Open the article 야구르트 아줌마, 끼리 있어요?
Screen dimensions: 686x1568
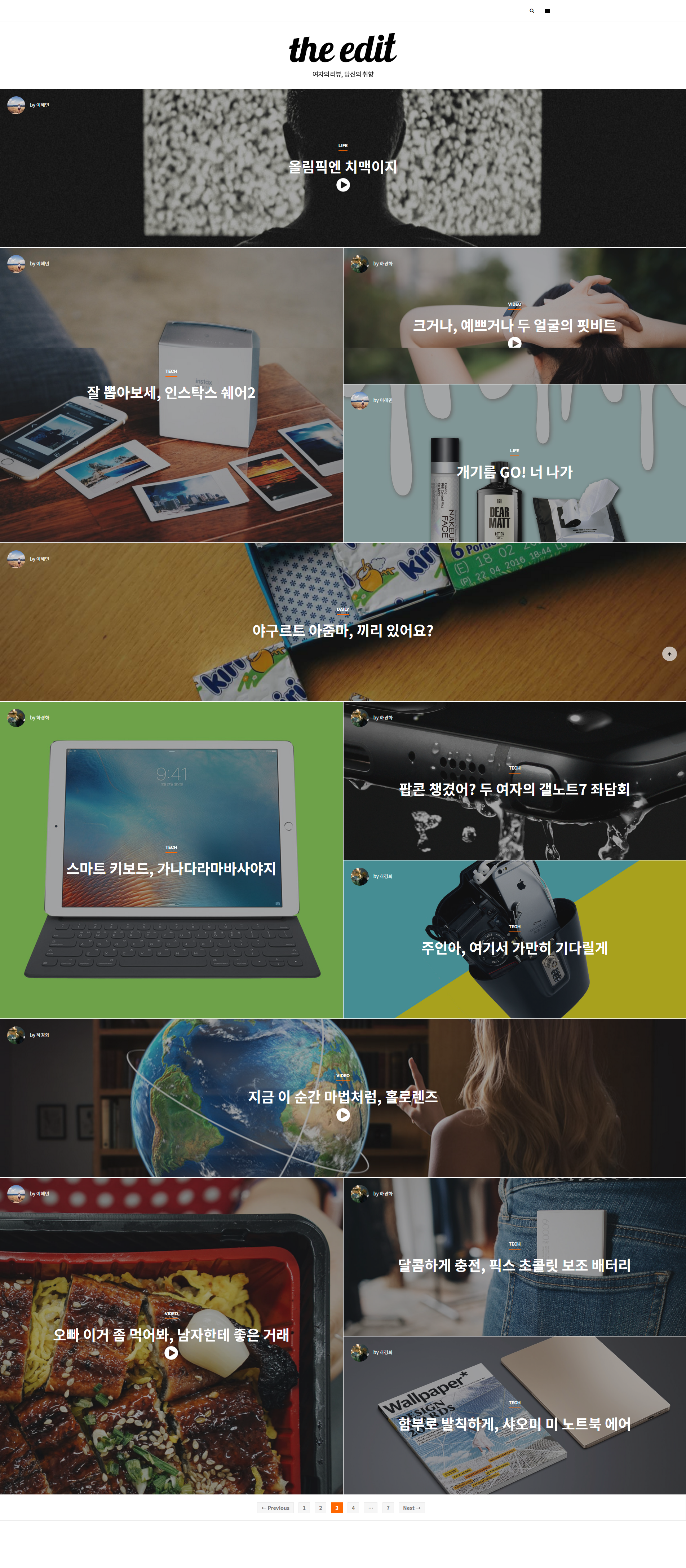[x=343, y=631]
